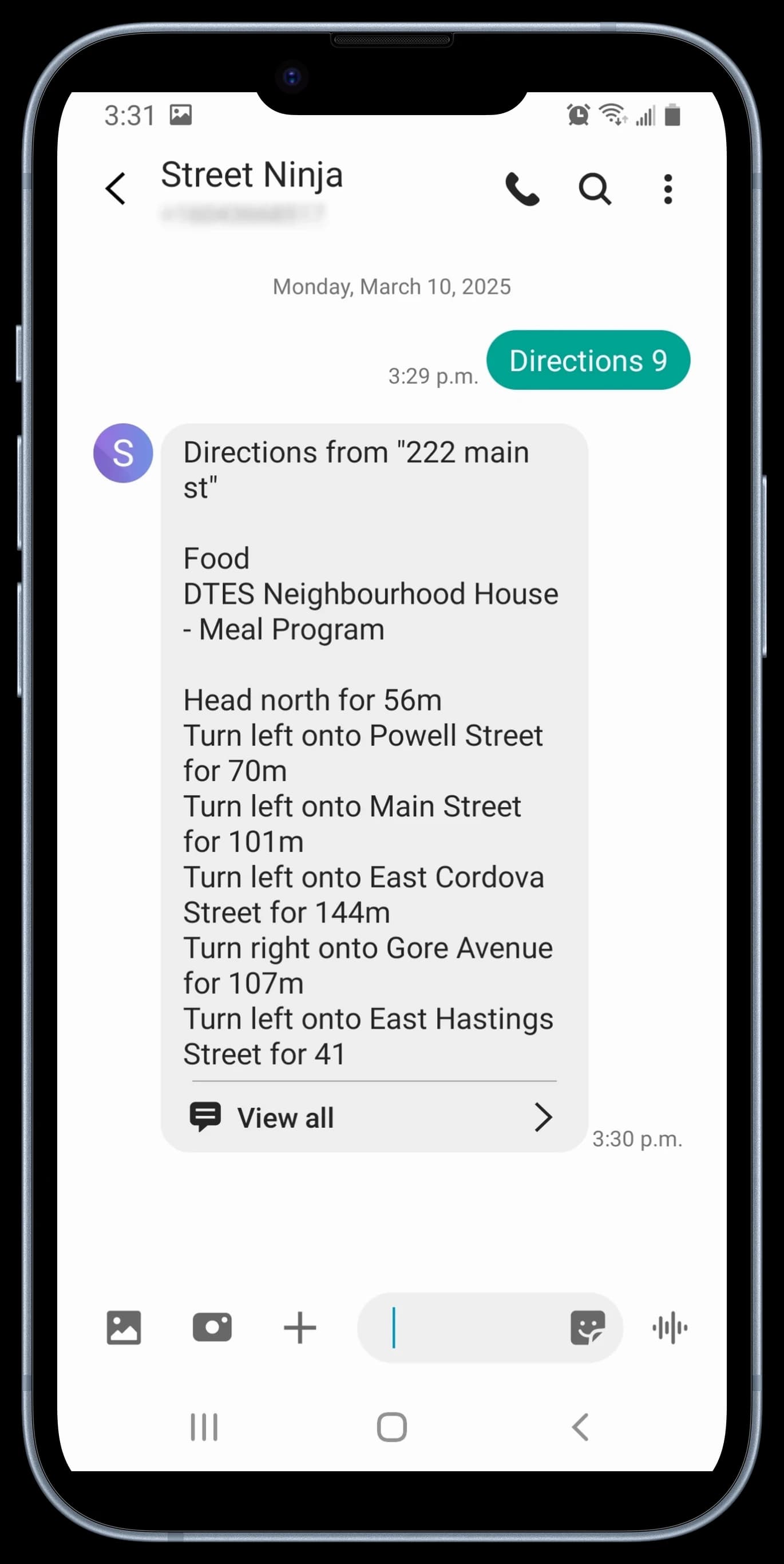This screenshot has height=1564, width=784.
Task: Attach a picture from the gallery
Action: tap(124, 1327)
